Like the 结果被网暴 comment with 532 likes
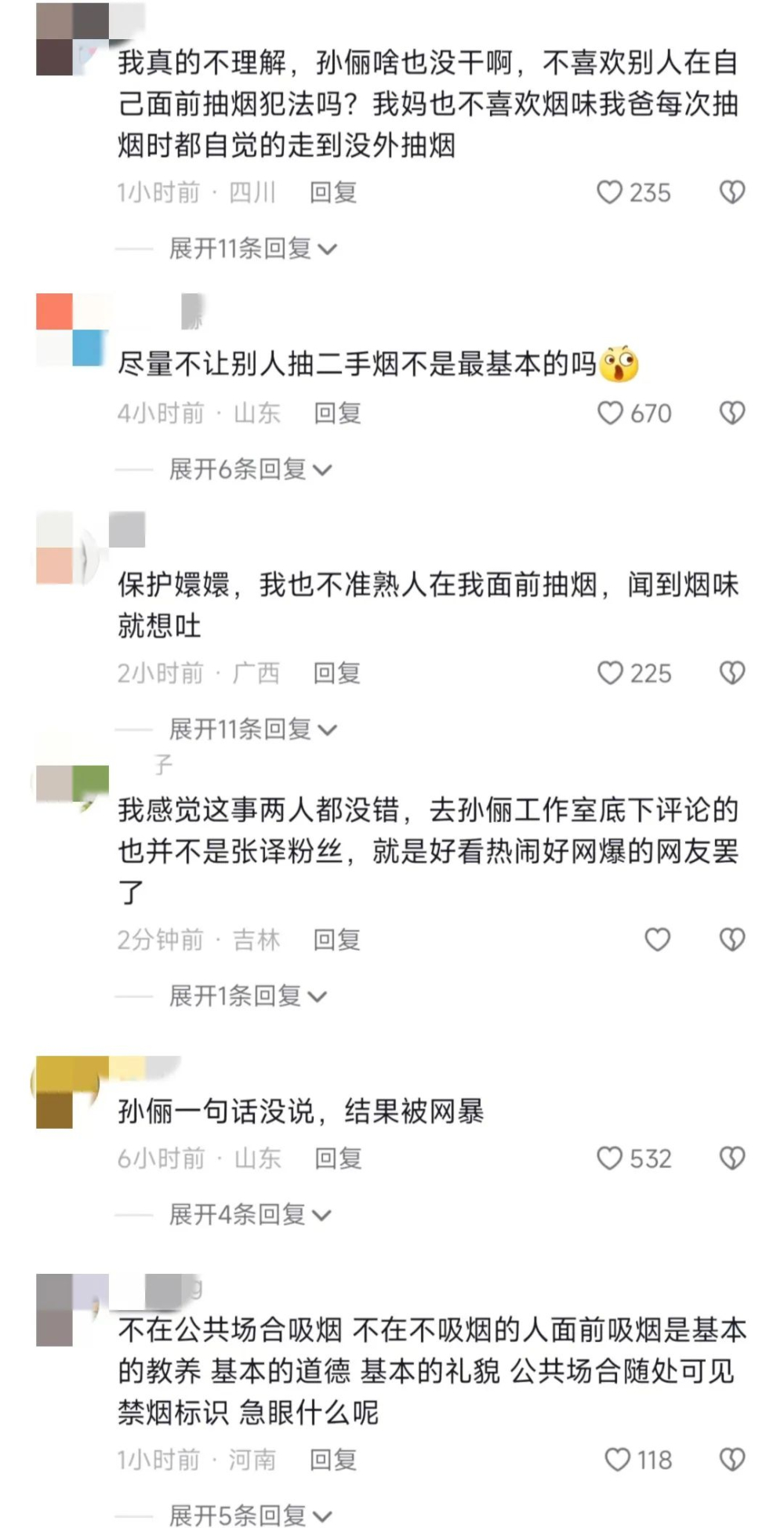784x1528 pixels. pyautogui.click(x=610, y=1159)
